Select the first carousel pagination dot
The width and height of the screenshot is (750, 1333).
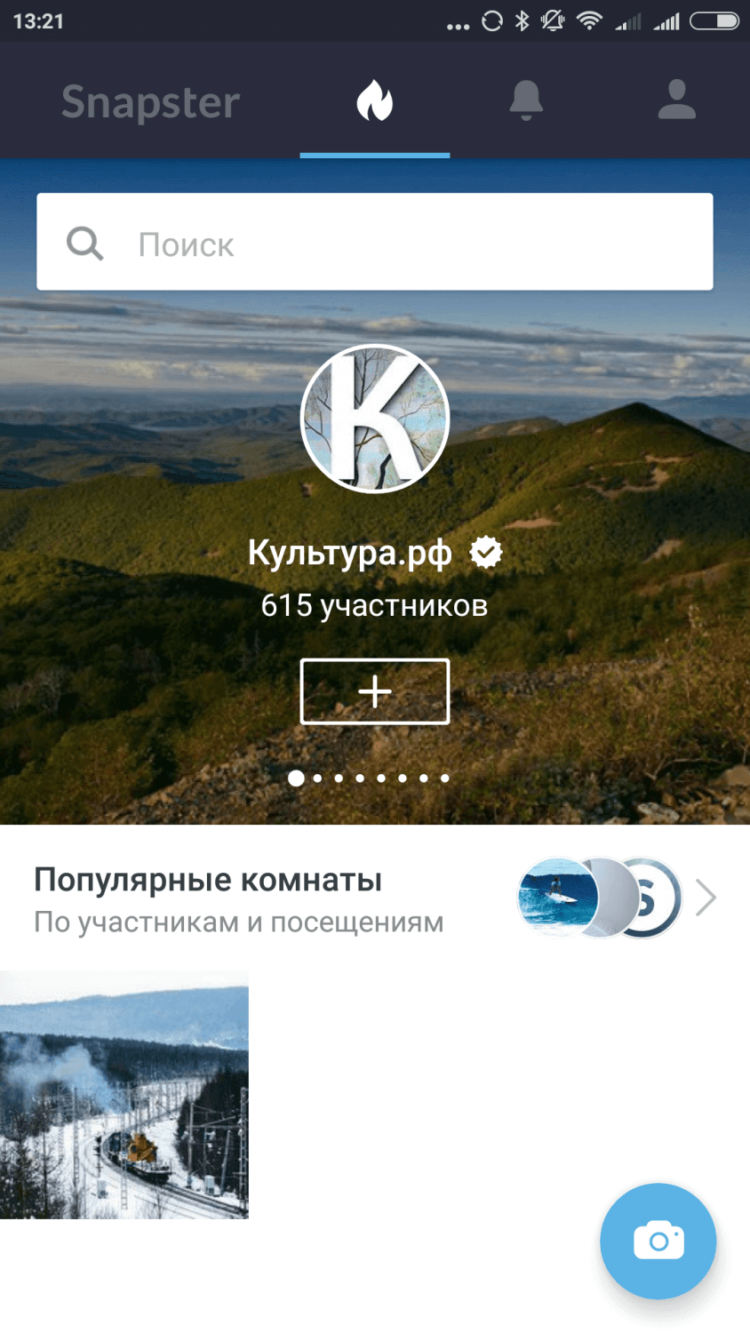pyautogui.click(x=296, y=777)
